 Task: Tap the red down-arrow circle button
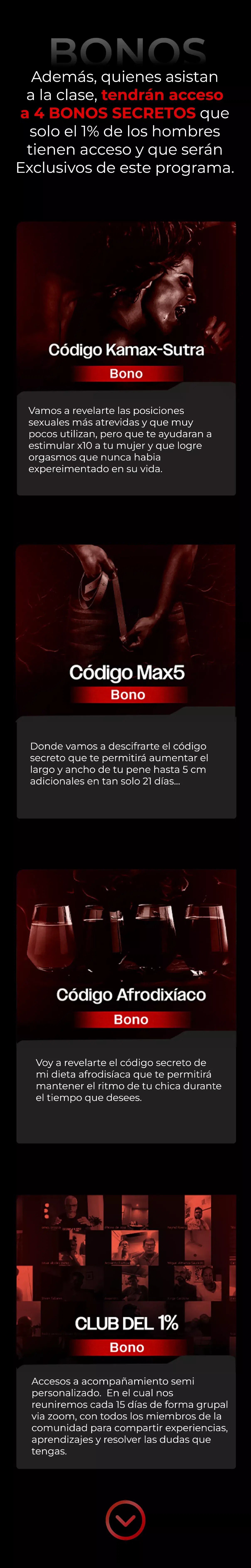click(x=125, y=1520)
